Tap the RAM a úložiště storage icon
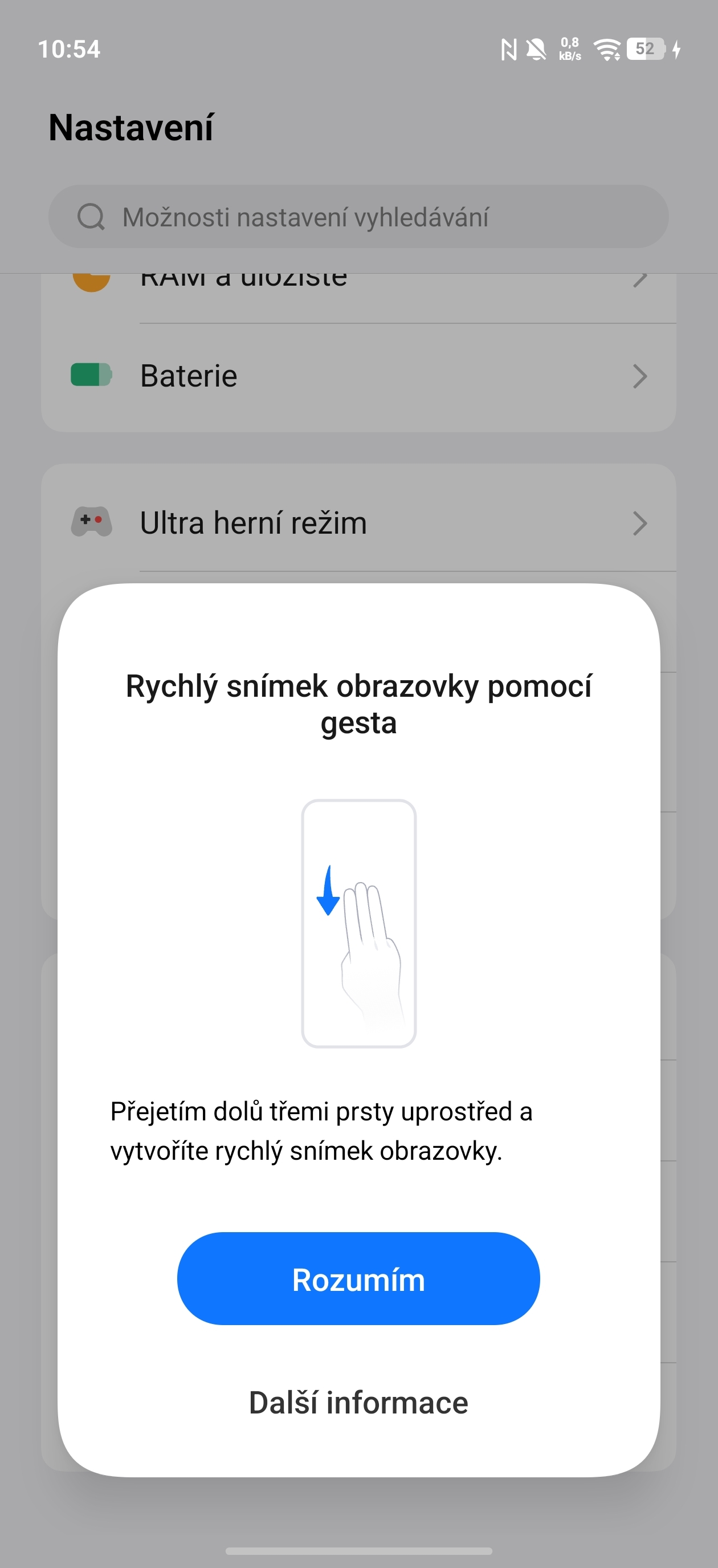The width and height of the screenshot is (718, 1568). (91, 278)
